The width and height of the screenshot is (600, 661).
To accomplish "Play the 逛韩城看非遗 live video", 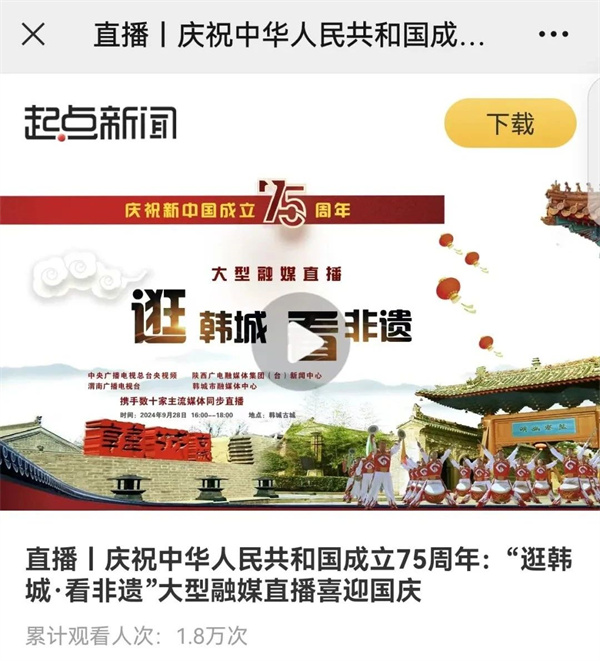I will coord(300,345).
